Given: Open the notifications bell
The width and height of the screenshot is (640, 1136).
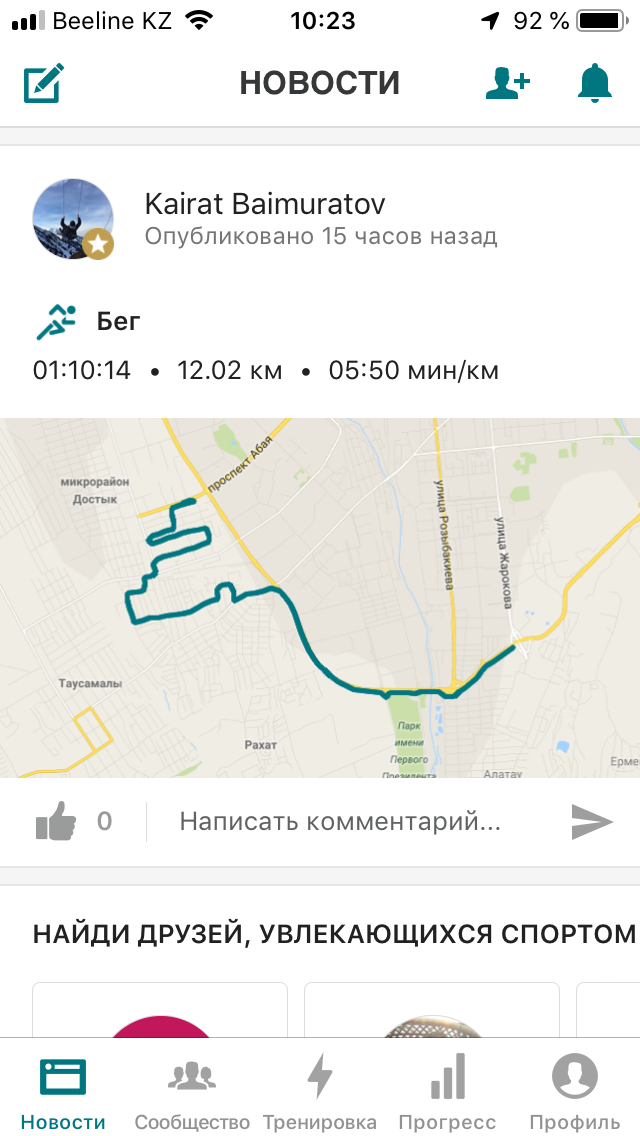Looking at the screenshot, I should click(x=595, y=83).
